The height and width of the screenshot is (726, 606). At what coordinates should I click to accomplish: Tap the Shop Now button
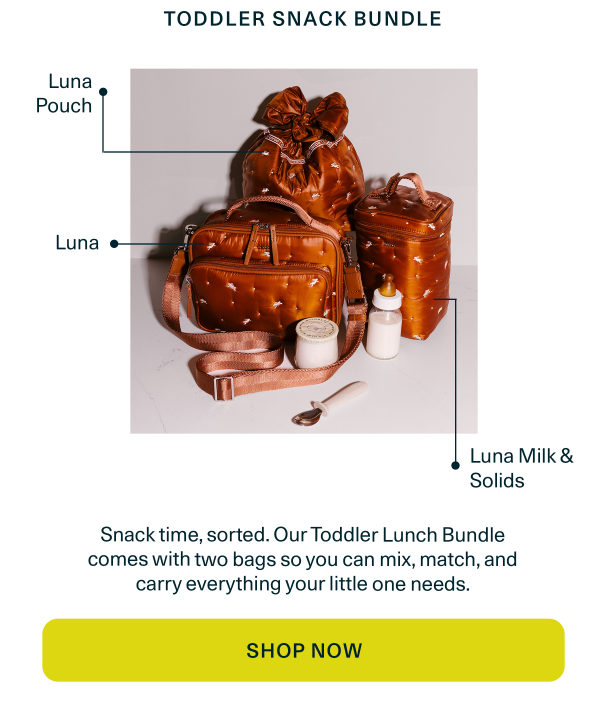pyautogui.click(x=303, y=651)
